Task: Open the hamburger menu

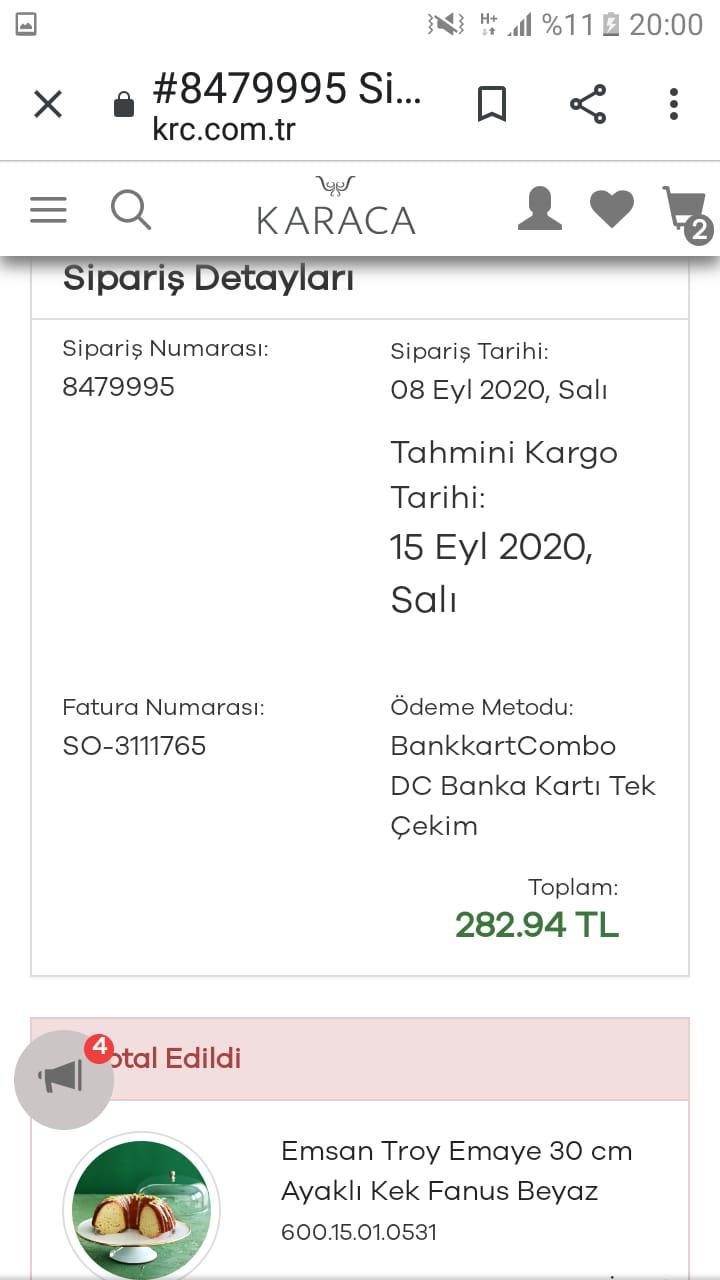Action: [x=48, y=210]
